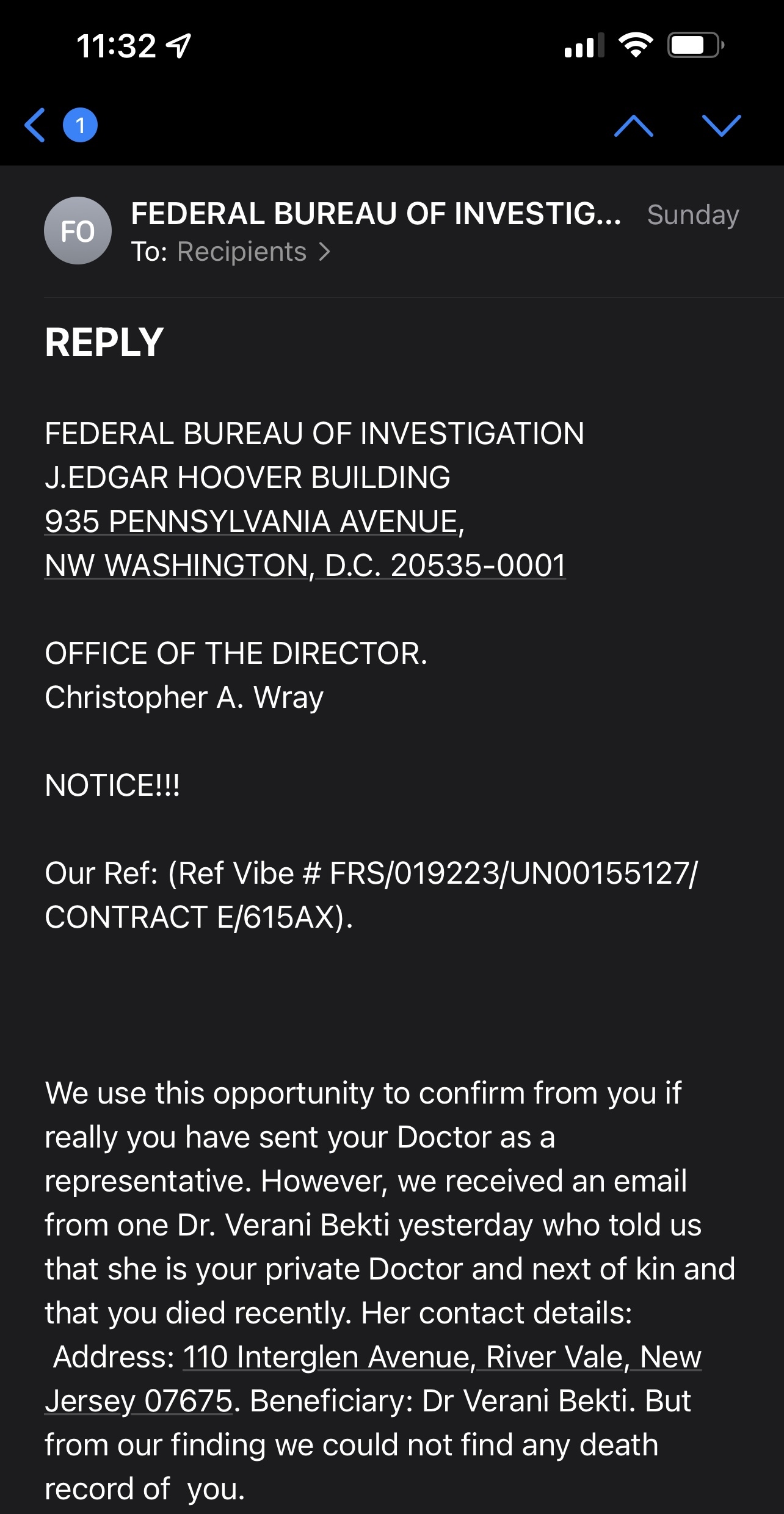Go back to the mailbox list
This screenshot has height=1514, width=784.
35,125
